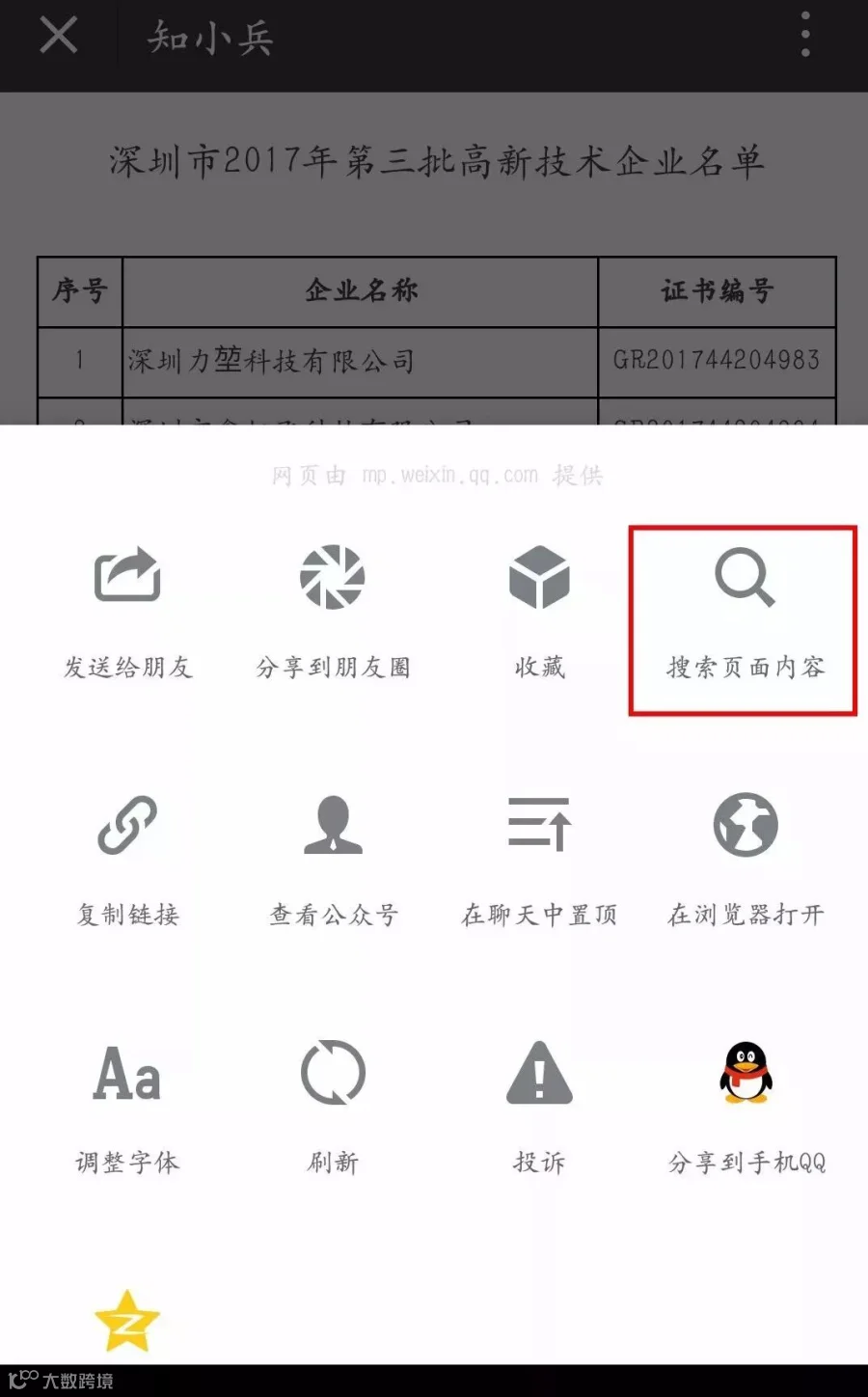Screen dimensions: 868x1397
Task: Open the three-dot overflow menu
Action: click(x=805, y=36)
